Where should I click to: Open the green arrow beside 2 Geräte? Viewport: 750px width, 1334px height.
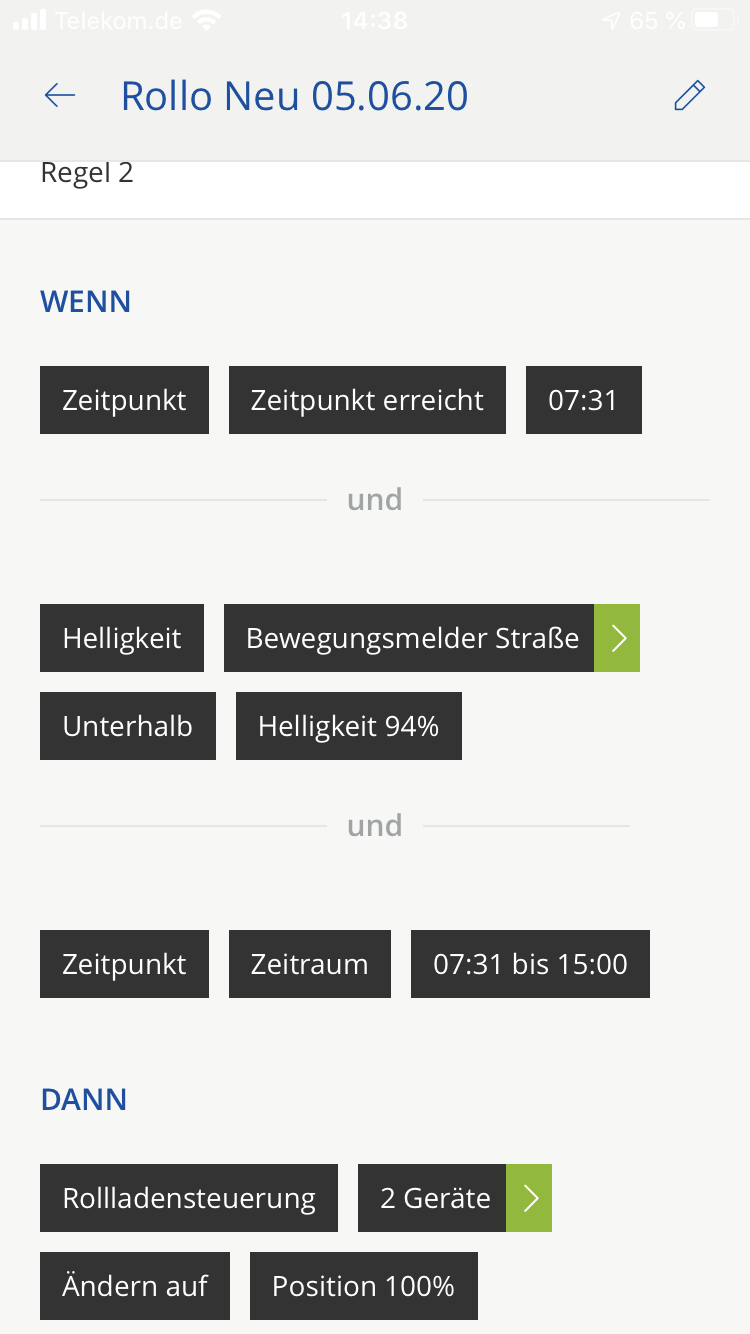click(529, 1198)
